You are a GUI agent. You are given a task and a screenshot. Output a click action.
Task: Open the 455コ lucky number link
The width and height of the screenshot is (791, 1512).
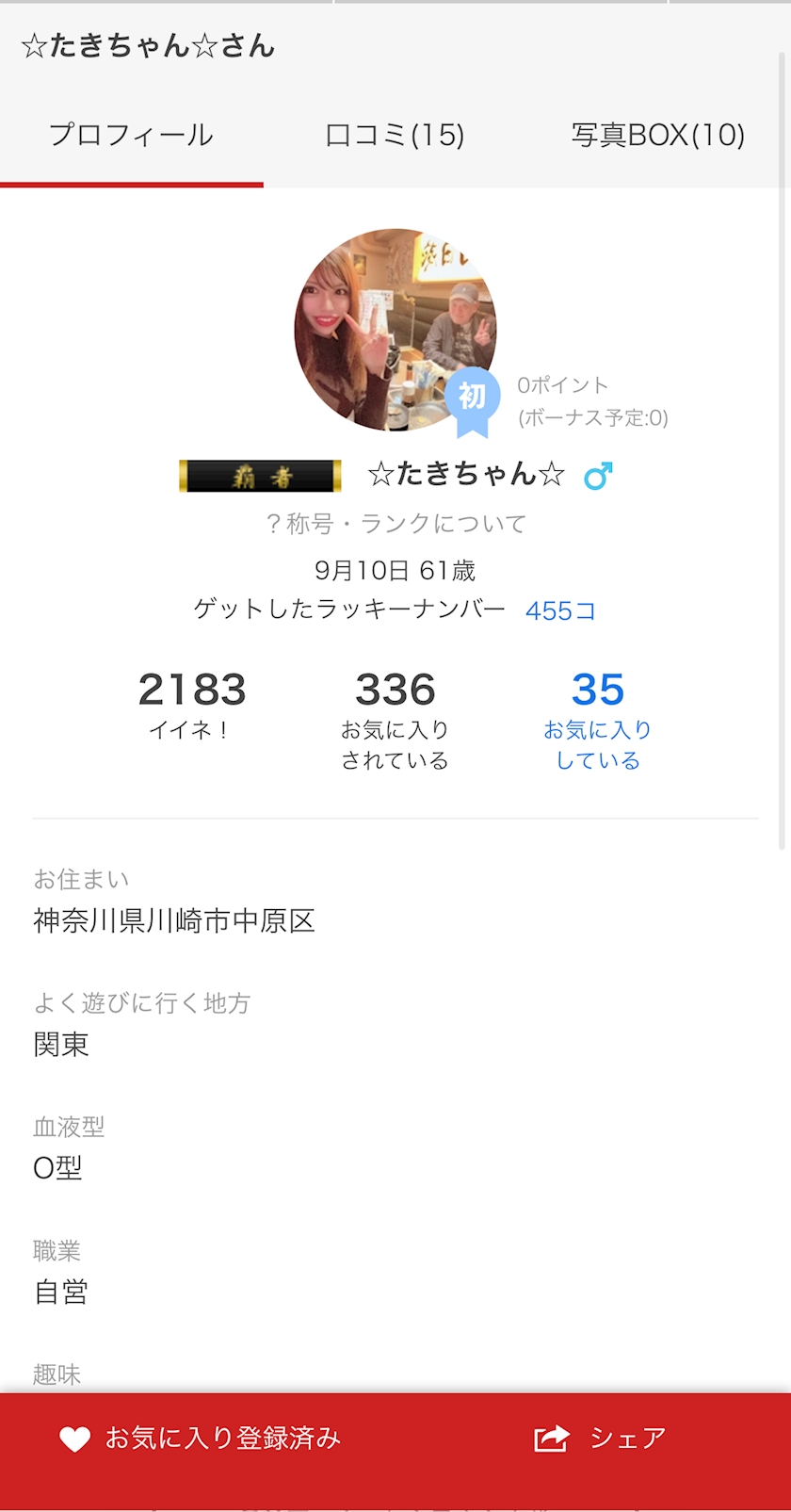tap(560, 610)
